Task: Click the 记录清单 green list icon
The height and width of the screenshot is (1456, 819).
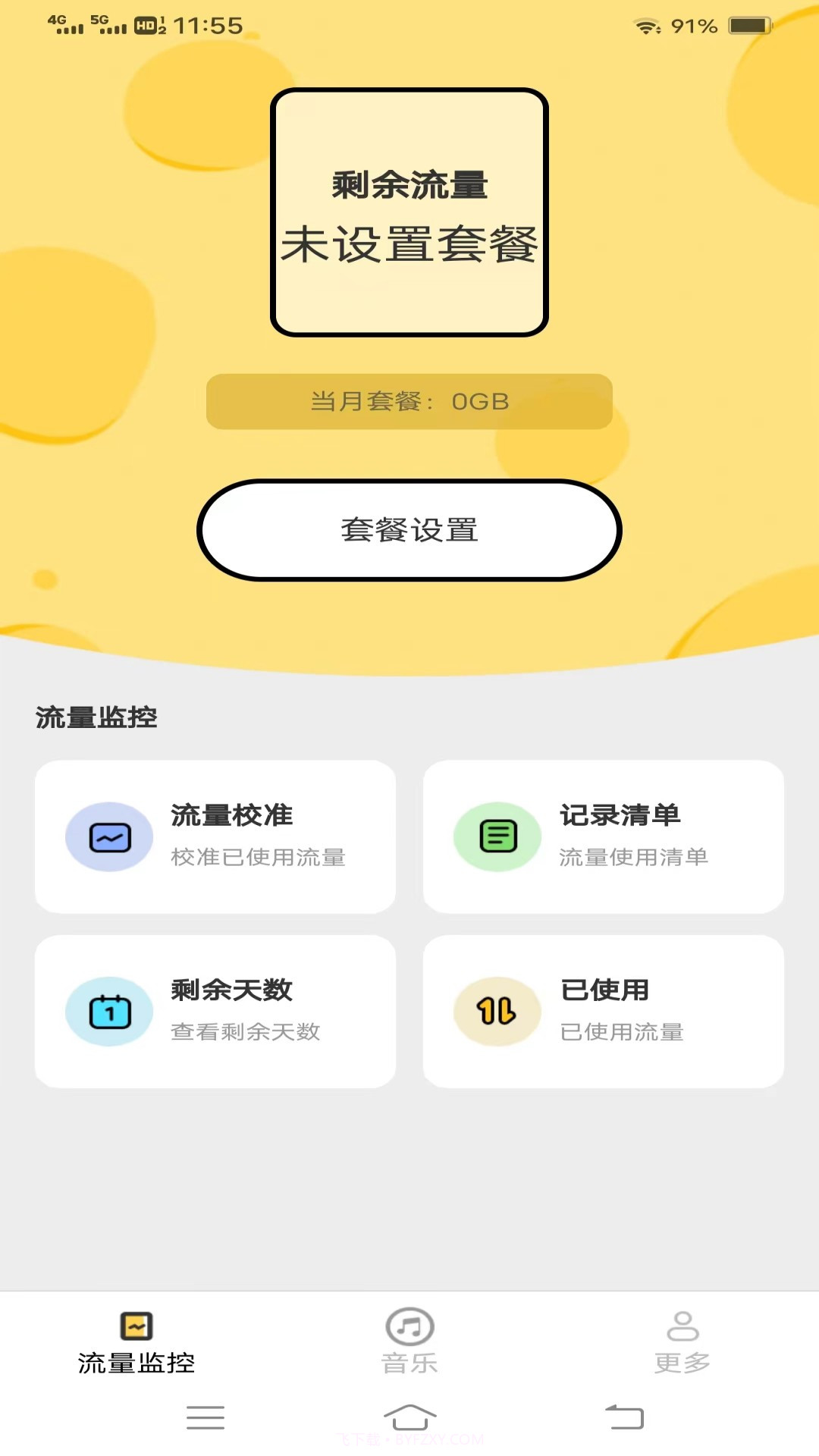Action: coord(497,836)
